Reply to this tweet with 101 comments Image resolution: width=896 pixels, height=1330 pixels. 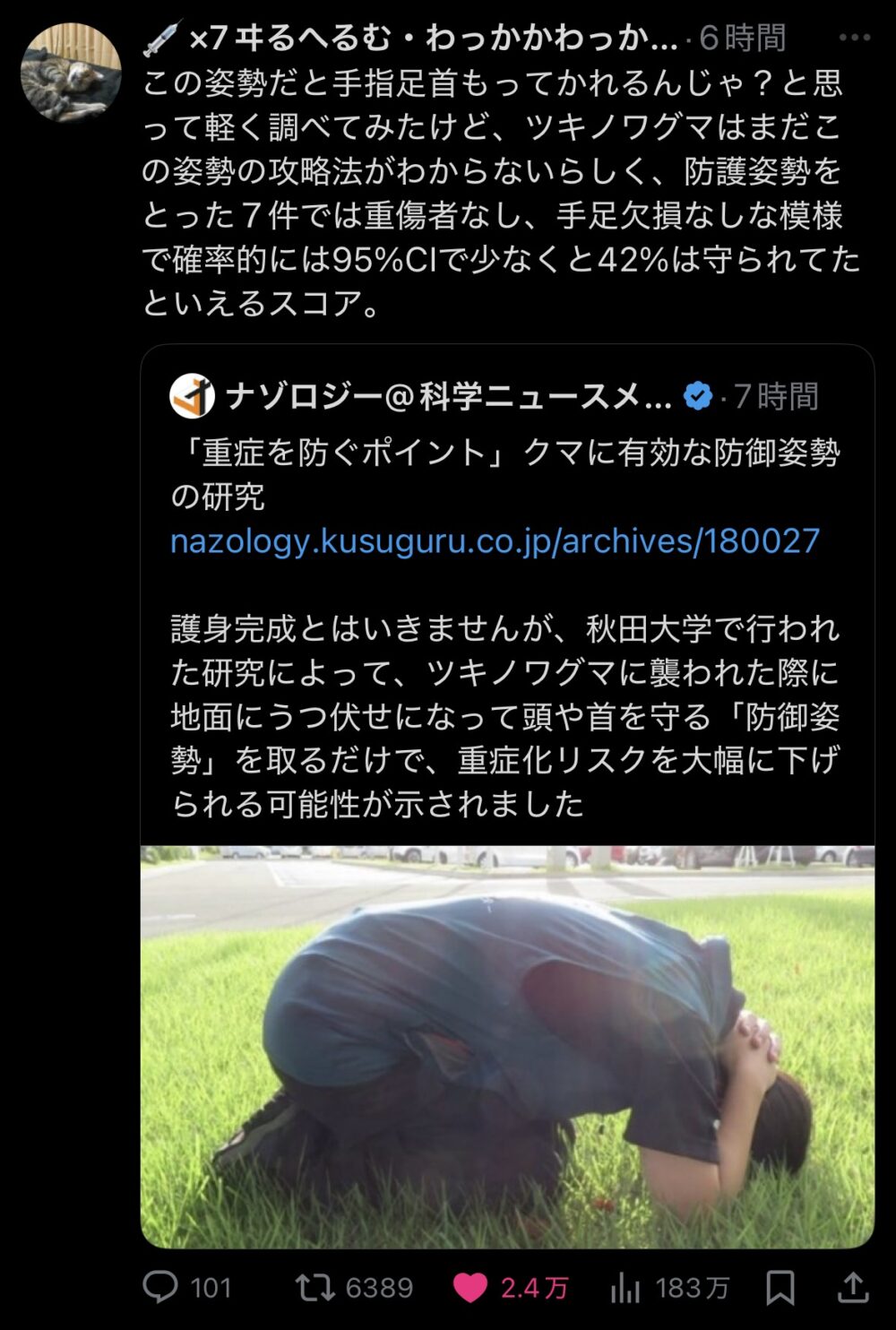pos(161,1288)
